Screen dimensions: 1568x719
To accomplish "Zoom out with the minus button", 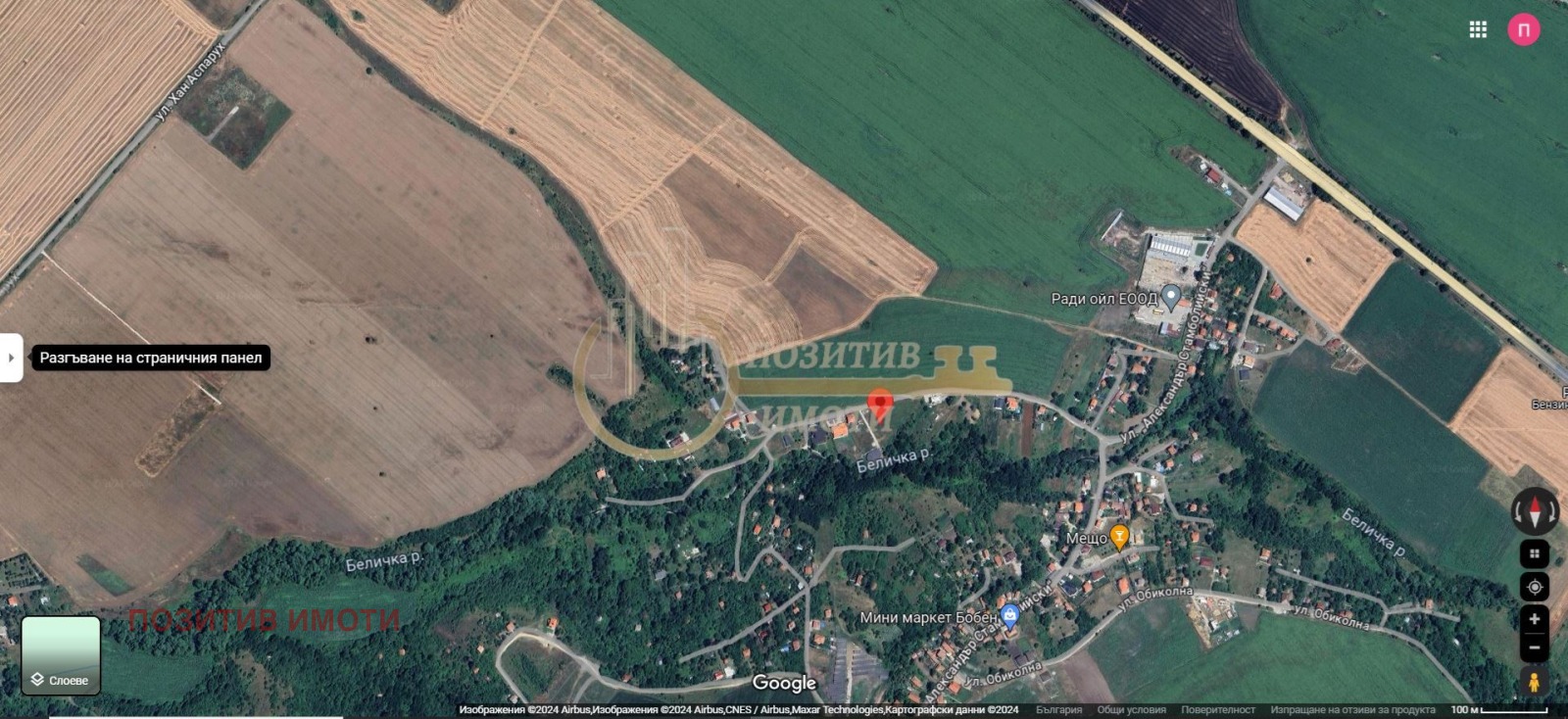I will point(1535,647).
